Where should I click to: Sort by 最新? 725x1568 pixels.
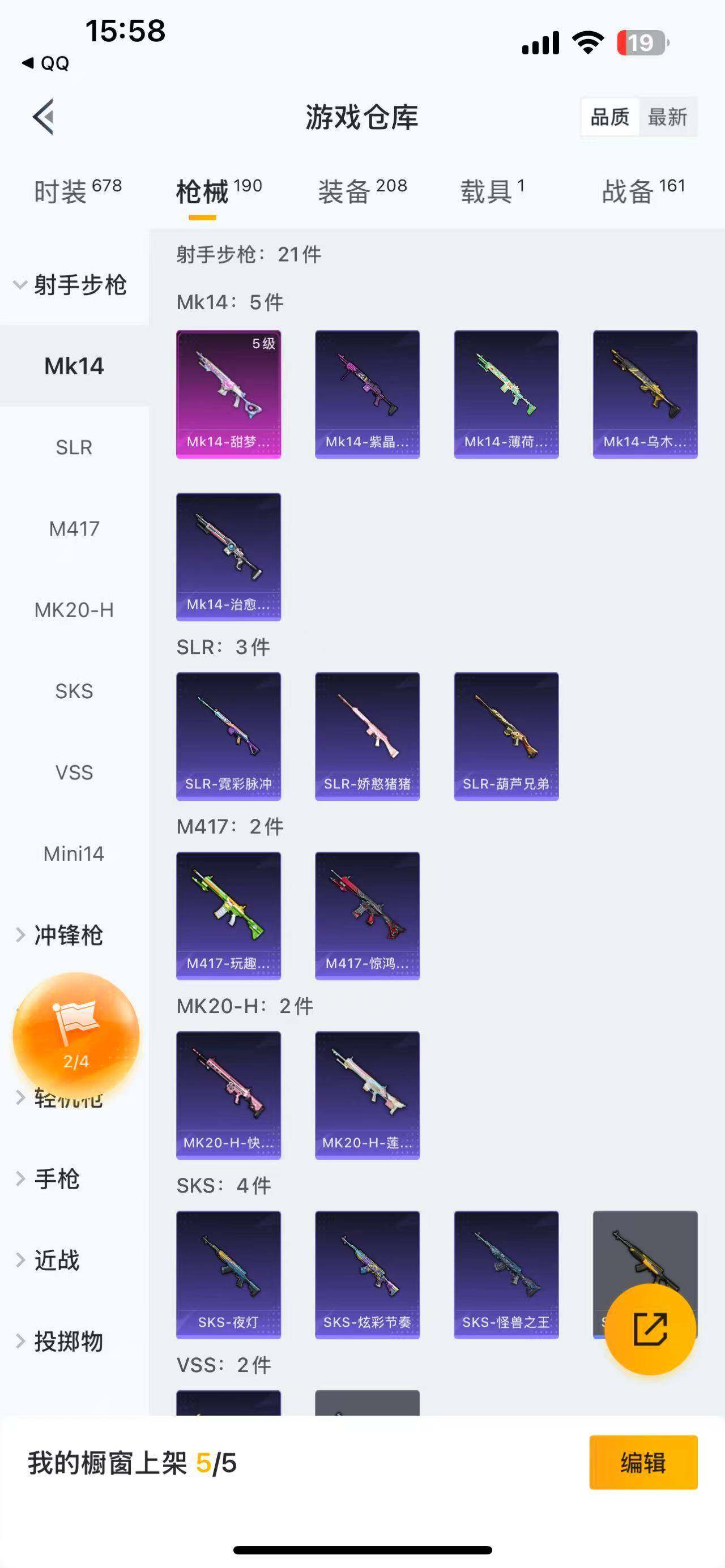(x=667, y=117)
